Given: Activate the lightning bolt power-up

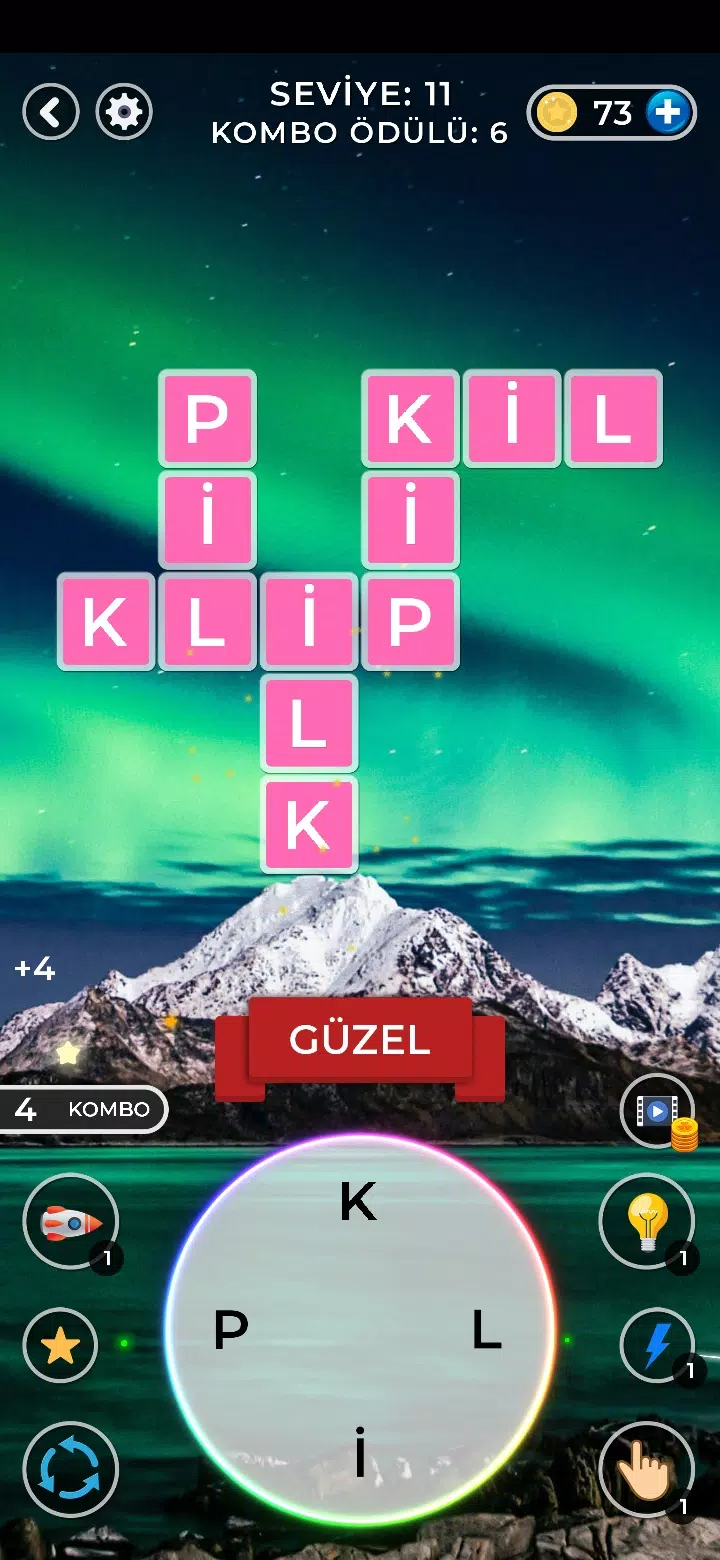Looking at the screenshot, I should pos(657,1346).
